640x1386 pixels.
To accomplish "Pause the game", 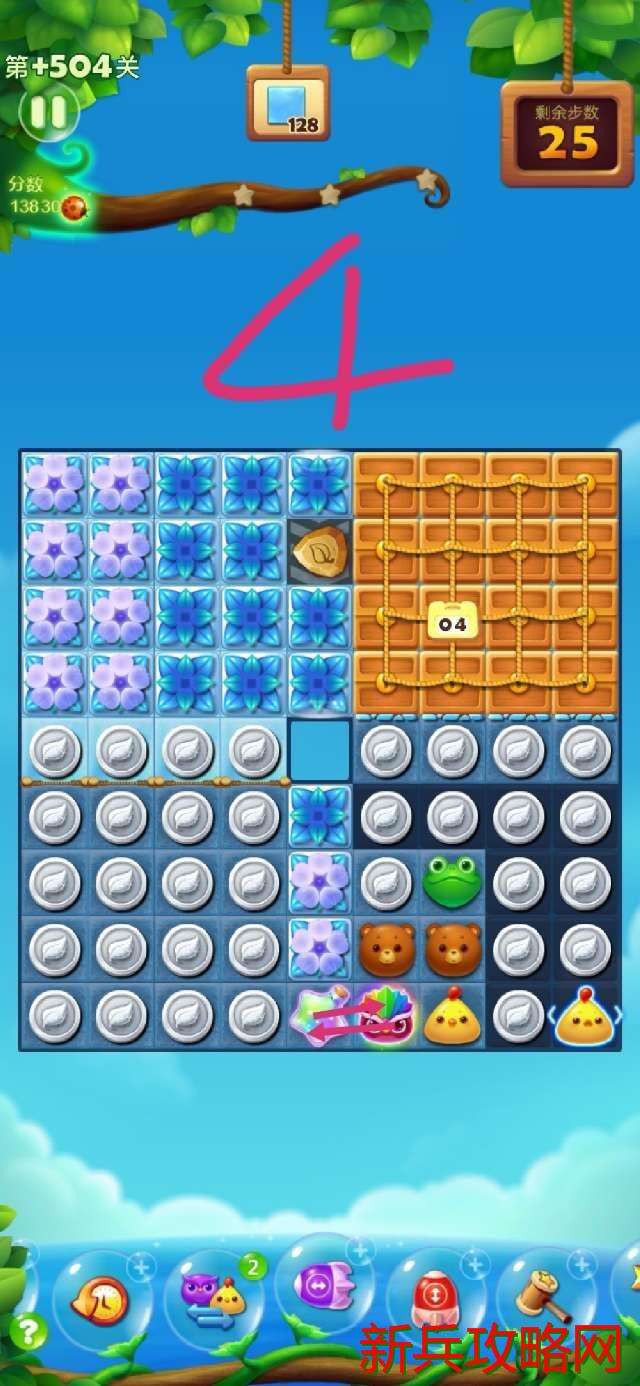I will [x=47, y=112].
